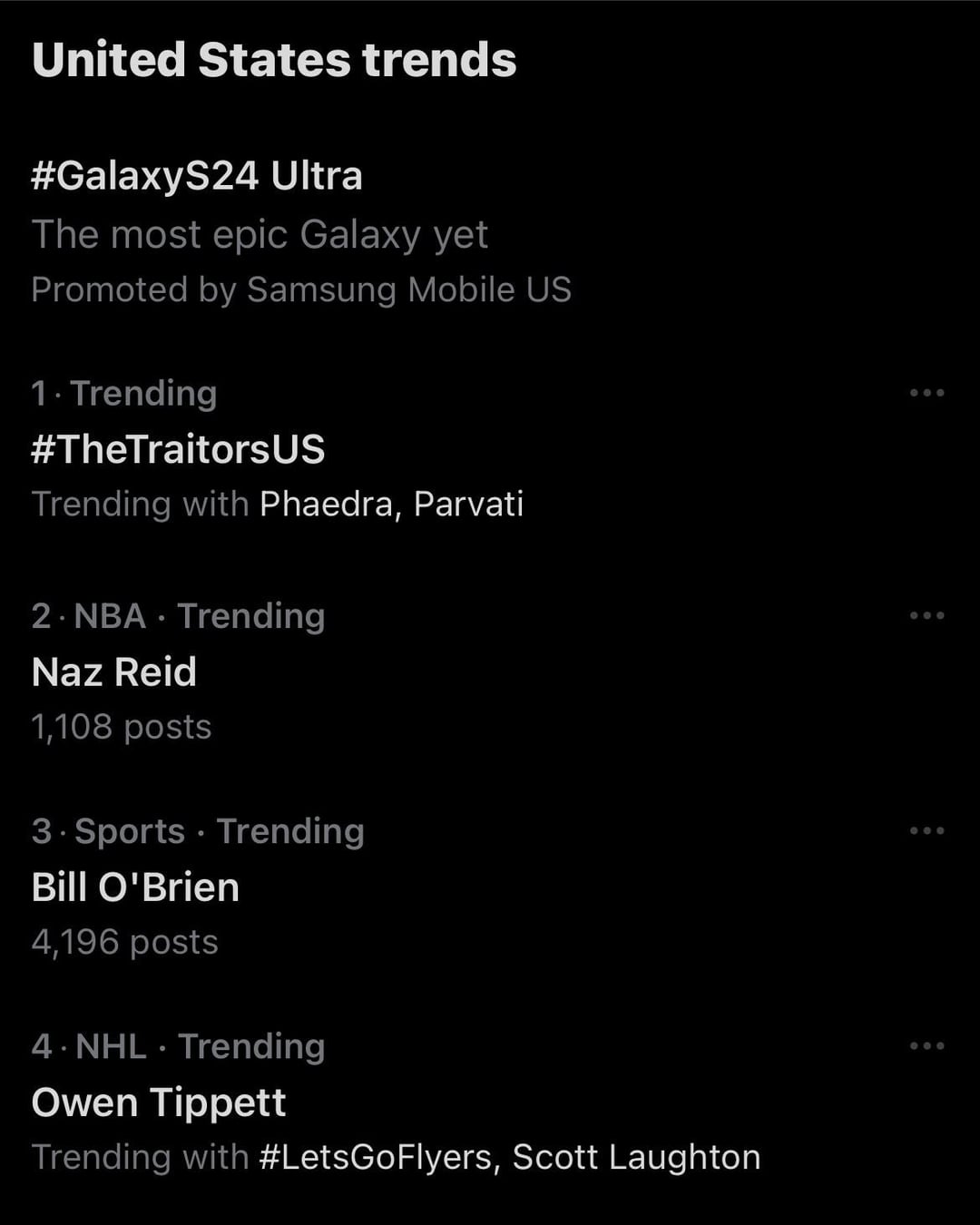The width and height of the screenshot is (980, 1225).
Task: Open more options for Naz Reid
Action: click(x=926, y=615)
